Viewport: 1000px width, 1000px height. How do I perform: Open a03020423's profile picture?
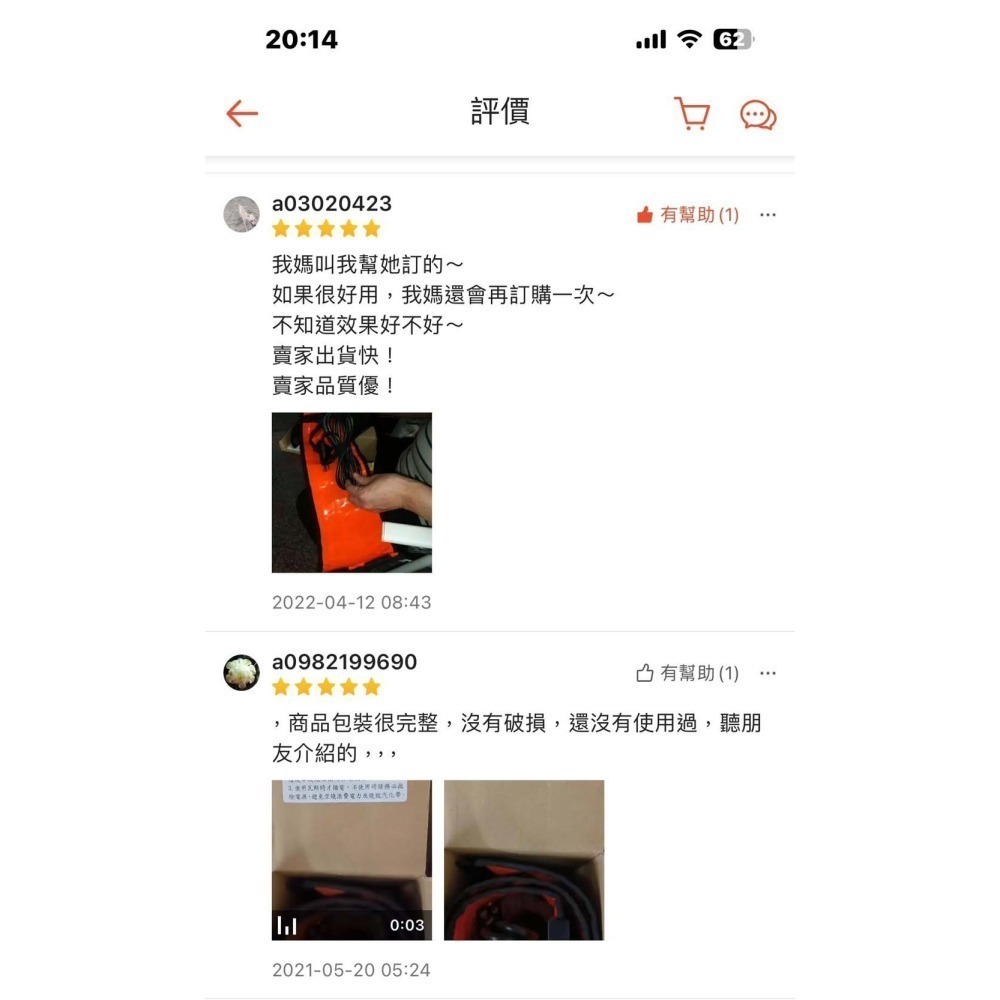pyautogui.click(x=241, y=214)
